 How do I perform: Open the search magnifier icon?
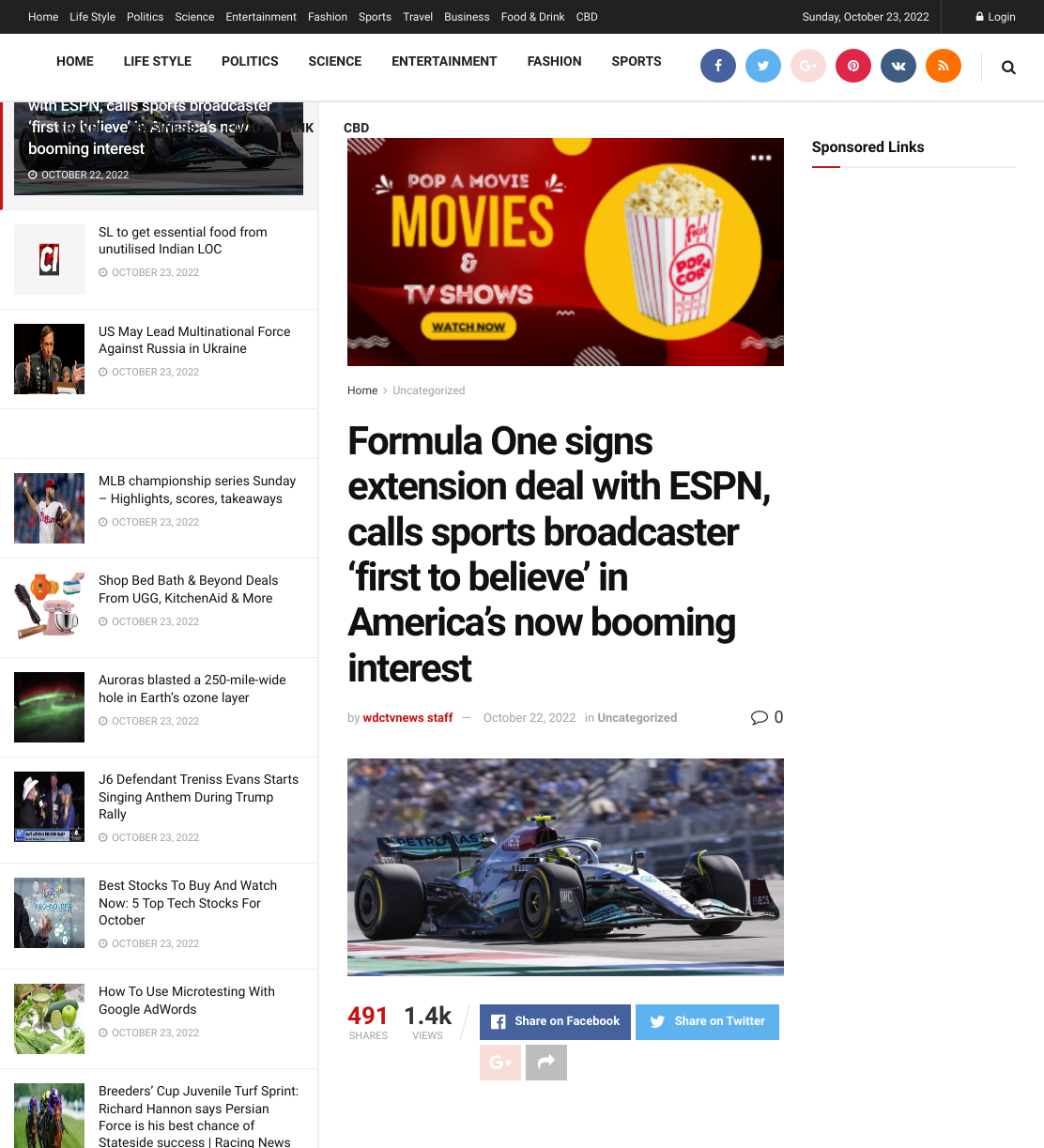pos(1008,67)
